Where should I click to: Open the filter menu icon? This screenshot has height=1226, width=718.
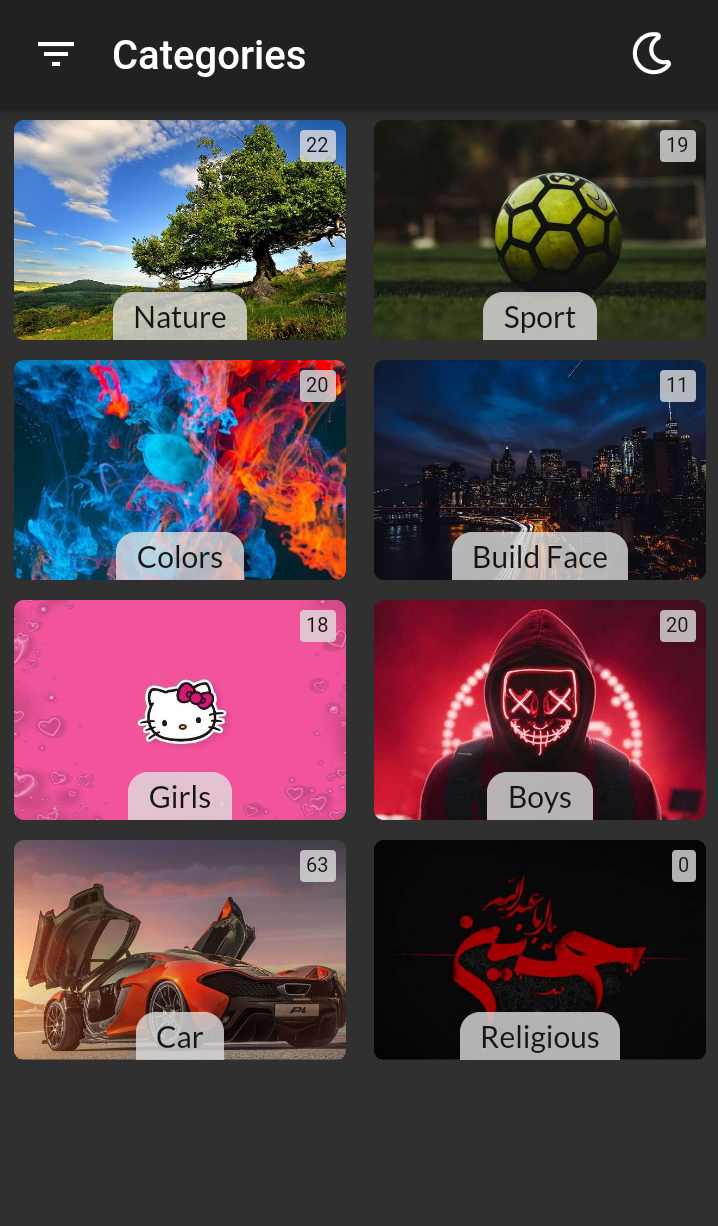[56, 54]
